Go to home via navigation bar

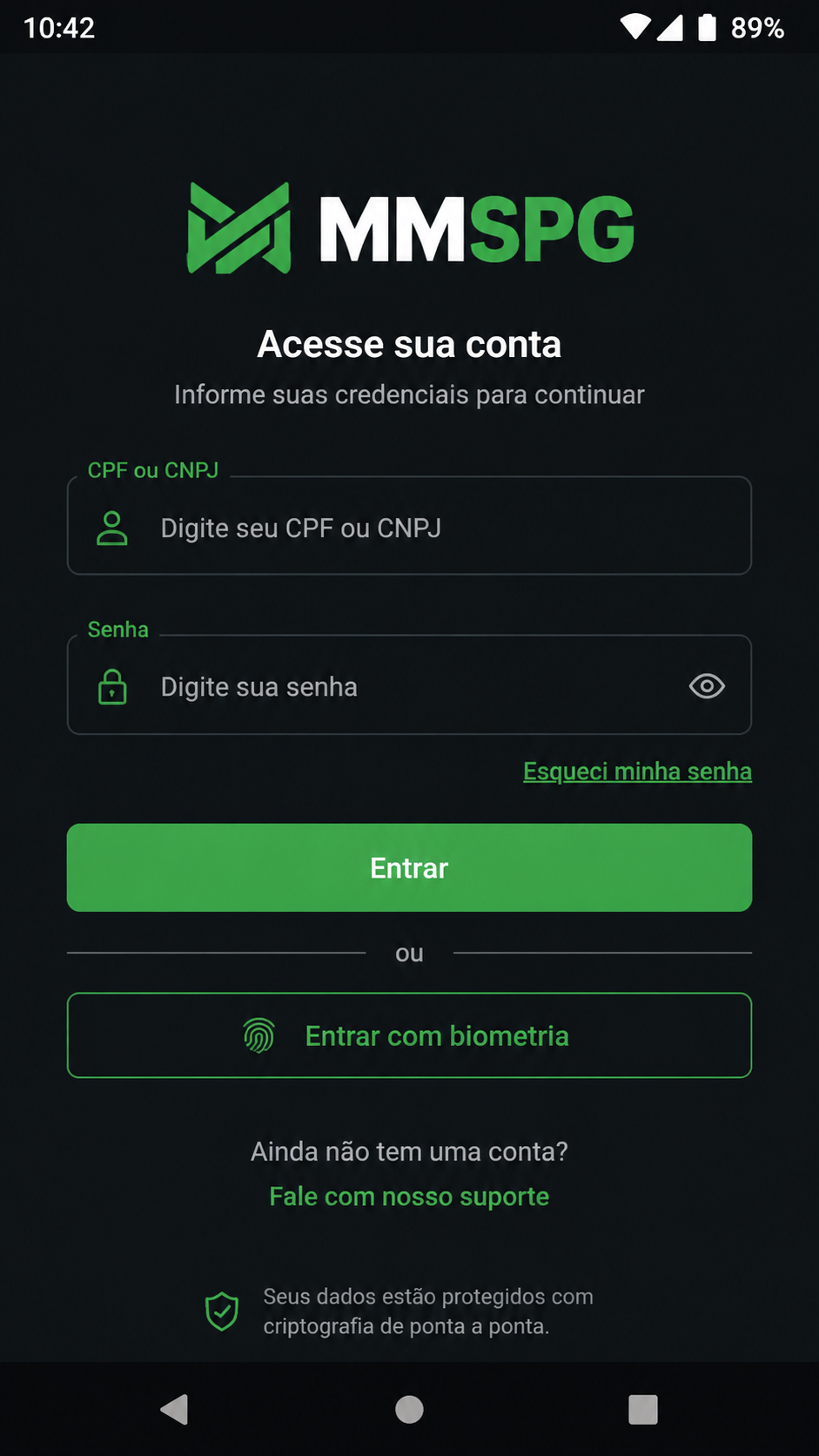409,1409
